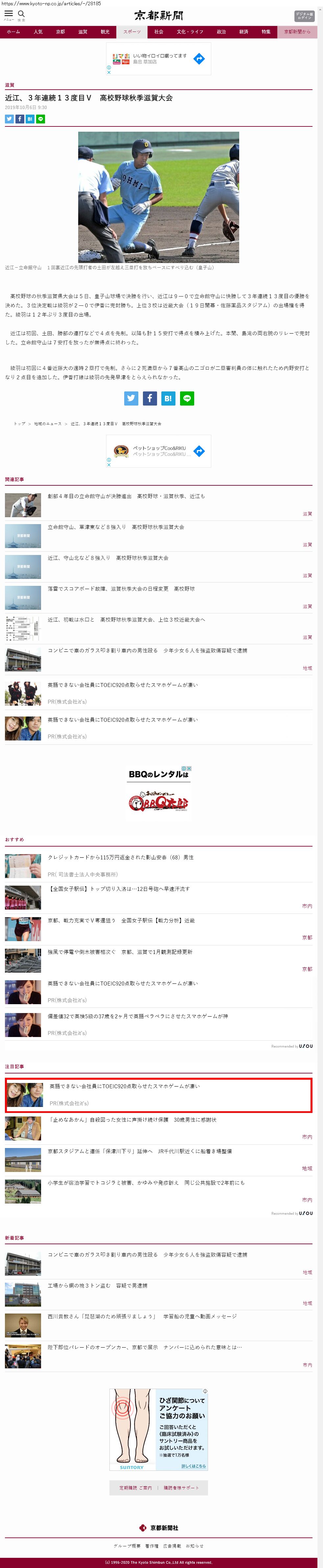Open the search icon in header
Image resolution: width=323 pixels, height=1568 pixels.
(x=21, y=13)
